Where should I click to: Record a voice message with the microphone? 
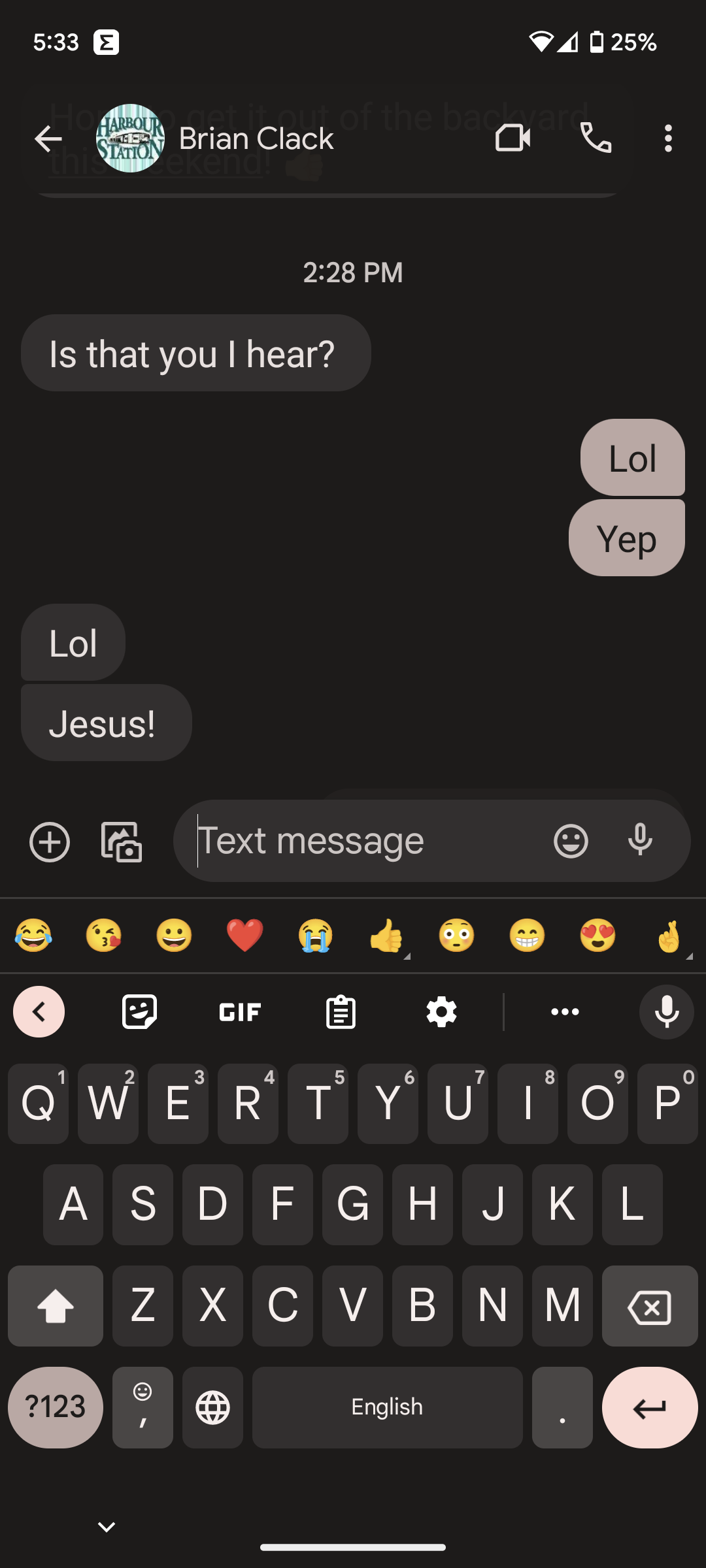pyautogui.click(x=640, y=841)
